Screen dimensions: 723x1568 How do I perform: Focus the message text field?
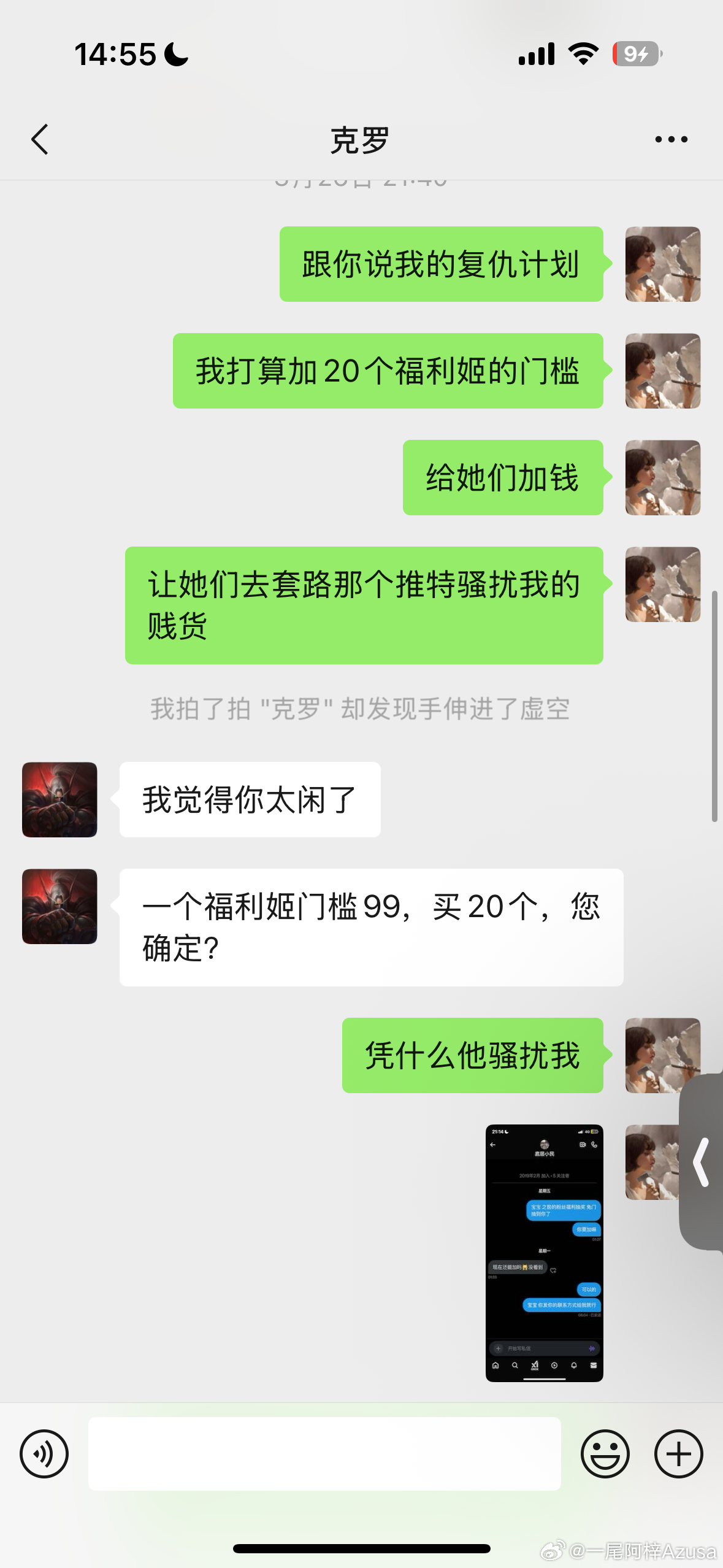tap(324, 1453)
